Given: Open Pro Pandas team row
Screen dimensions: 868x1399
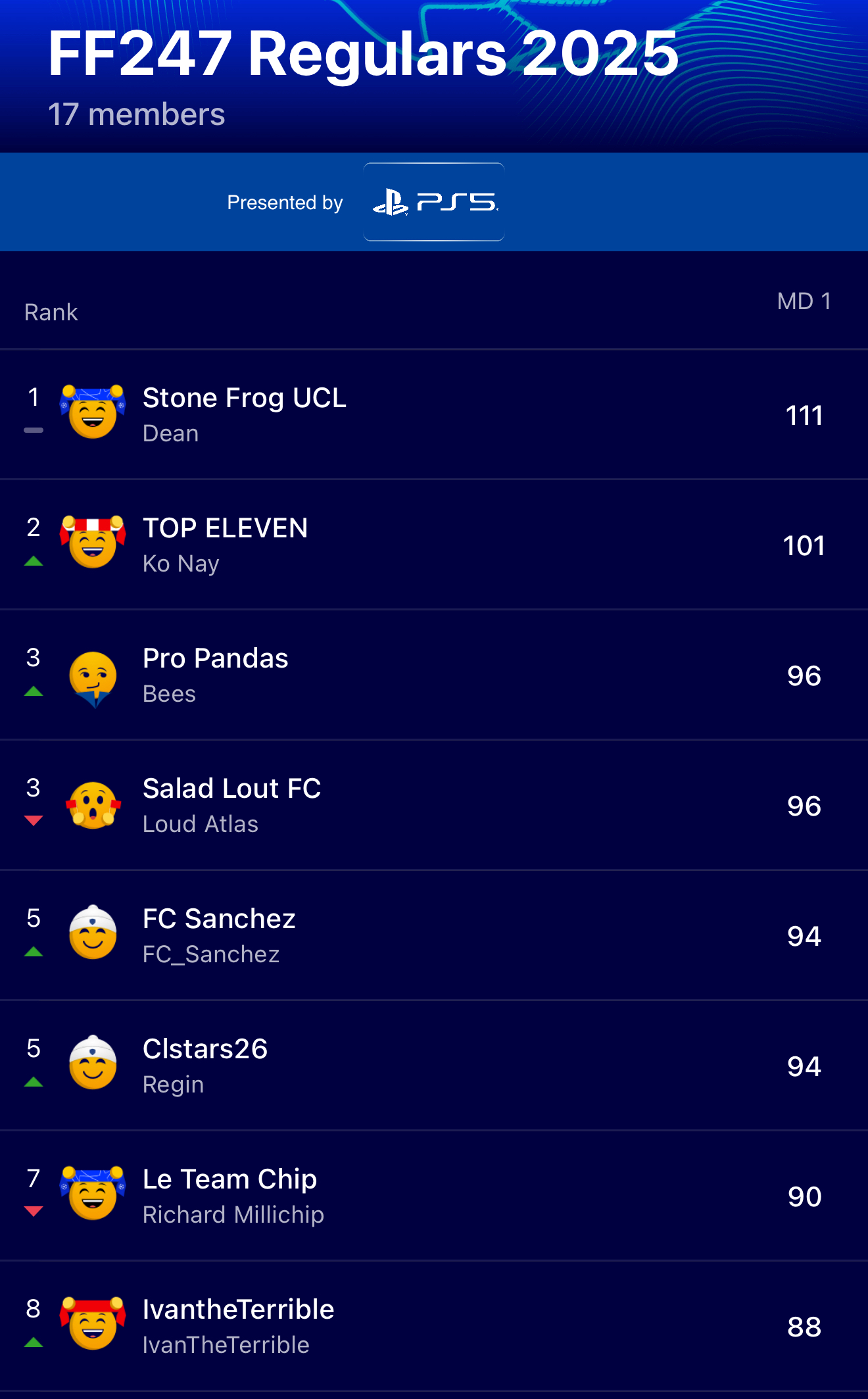Looking at the screenshot, I should point(434,675).
